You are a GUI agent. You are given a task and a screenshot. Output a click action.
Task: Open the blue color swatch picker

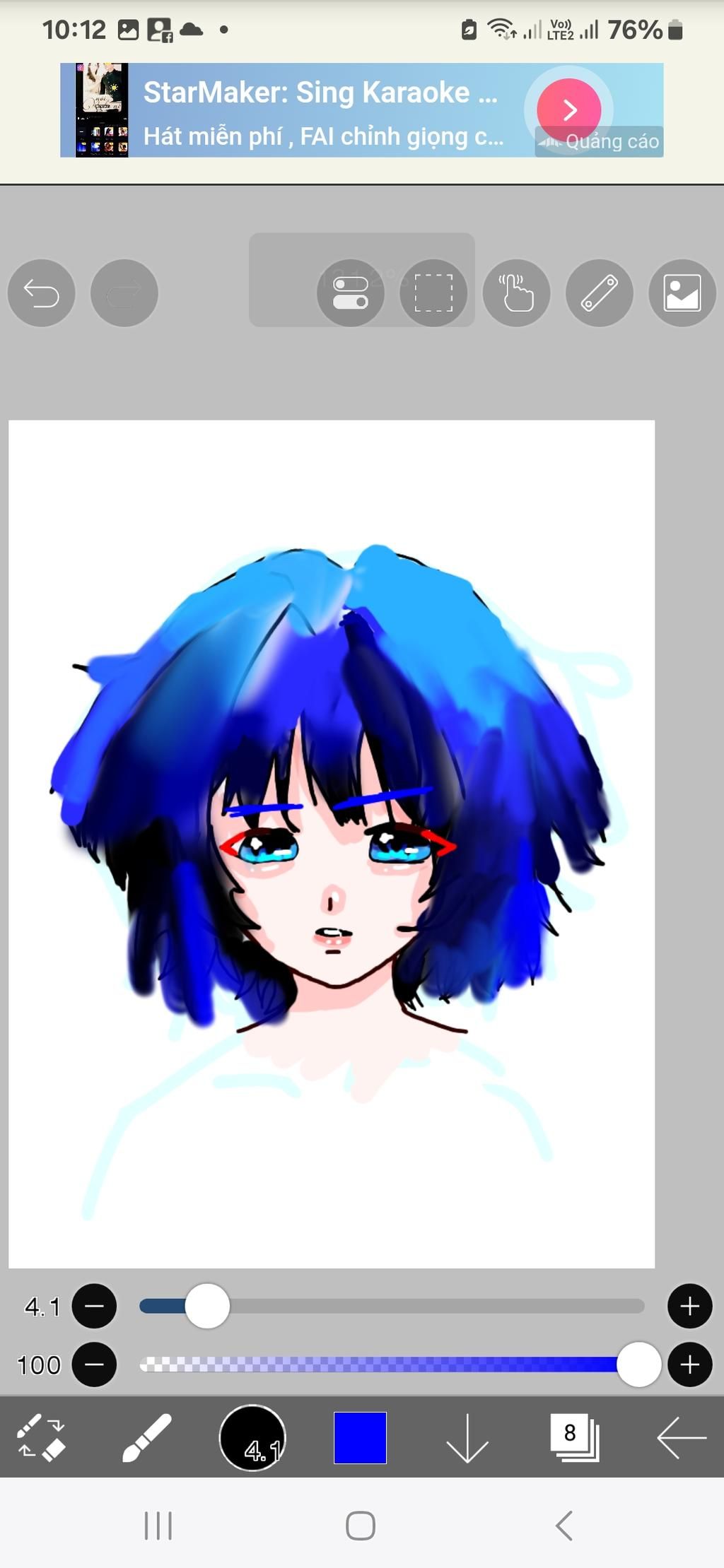(x=360, y=1437)
